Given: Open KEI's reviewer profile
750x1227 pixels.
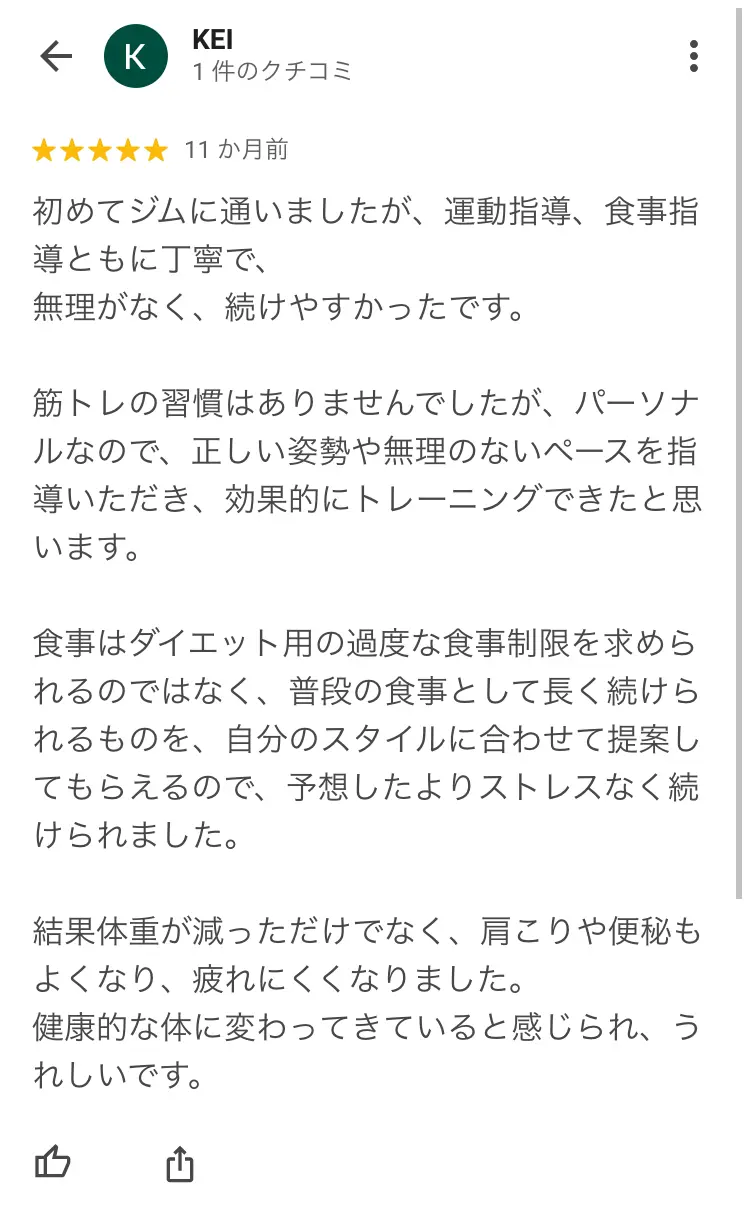Looking at the screenshot, I should [x=134, y=56].
